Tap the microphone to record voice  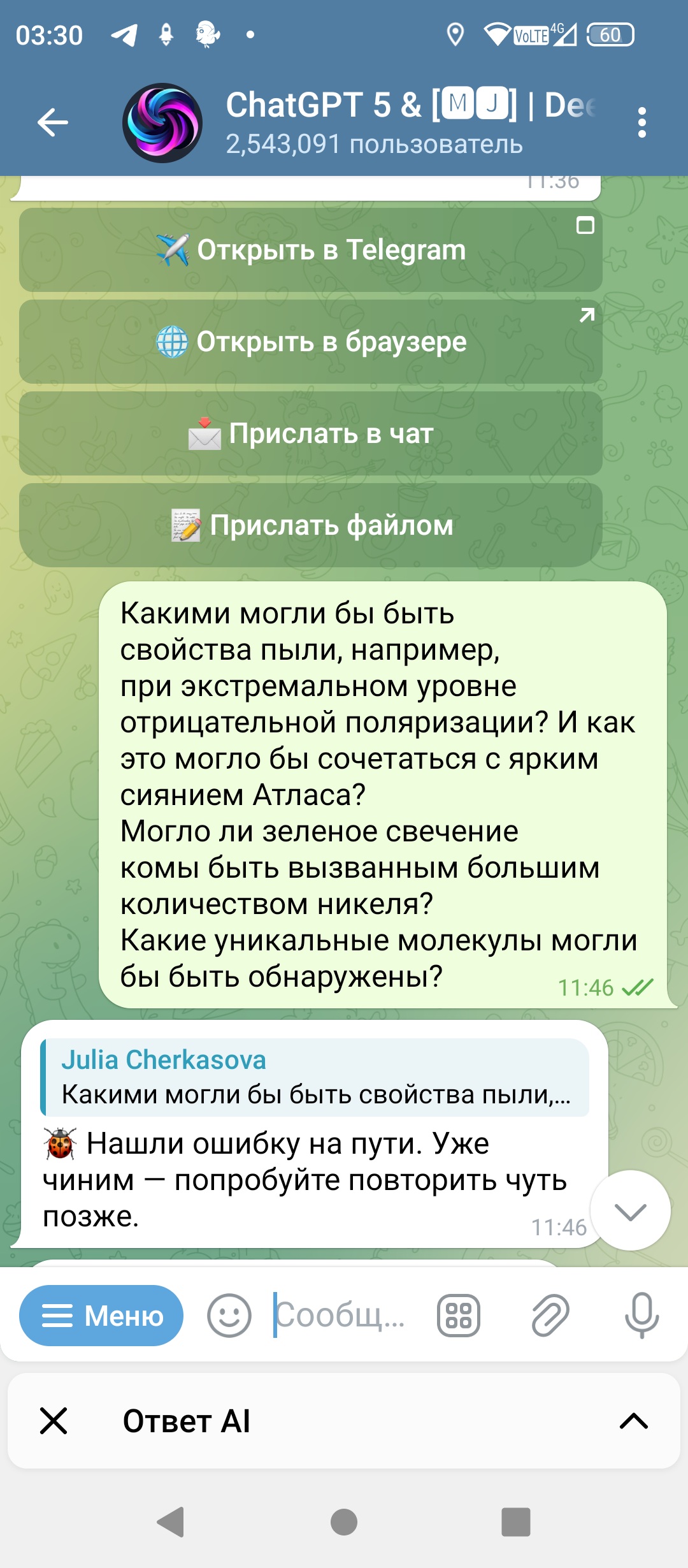(641, 1316)
